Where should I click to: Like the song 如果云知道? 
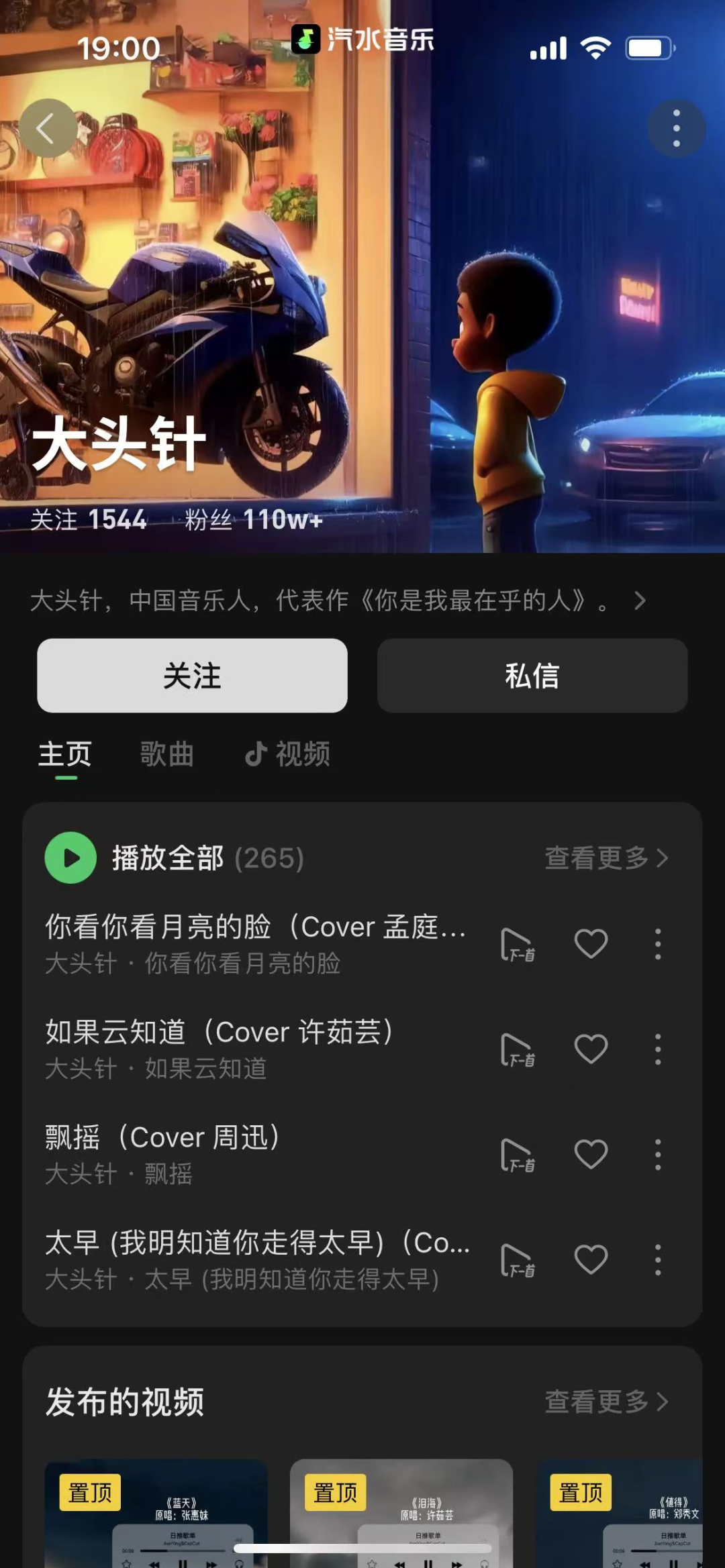coord(591,1049)
